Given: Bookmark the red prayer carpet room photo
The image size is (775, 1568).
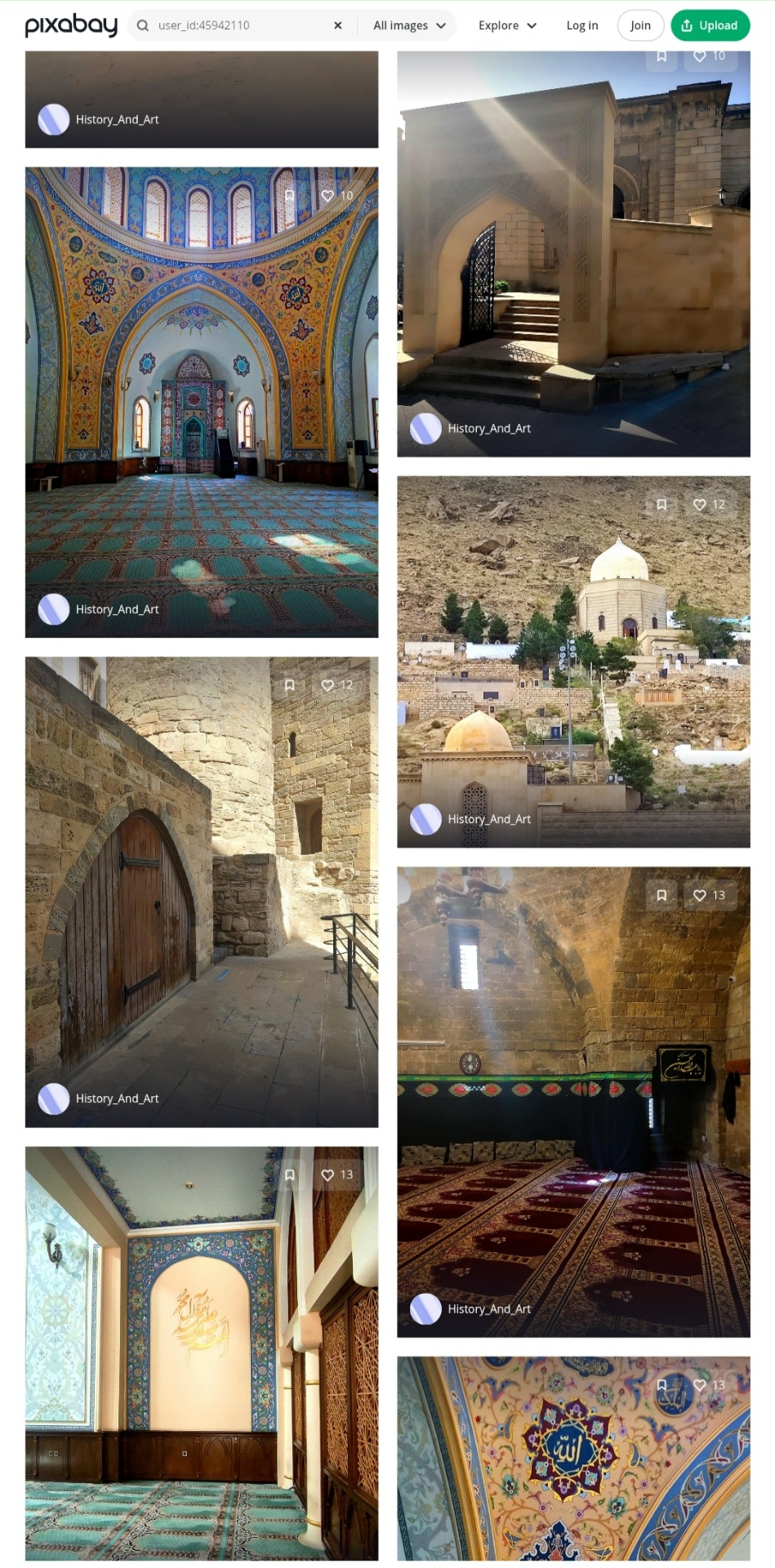Looking at the screenshot, I should pos(661,895).
